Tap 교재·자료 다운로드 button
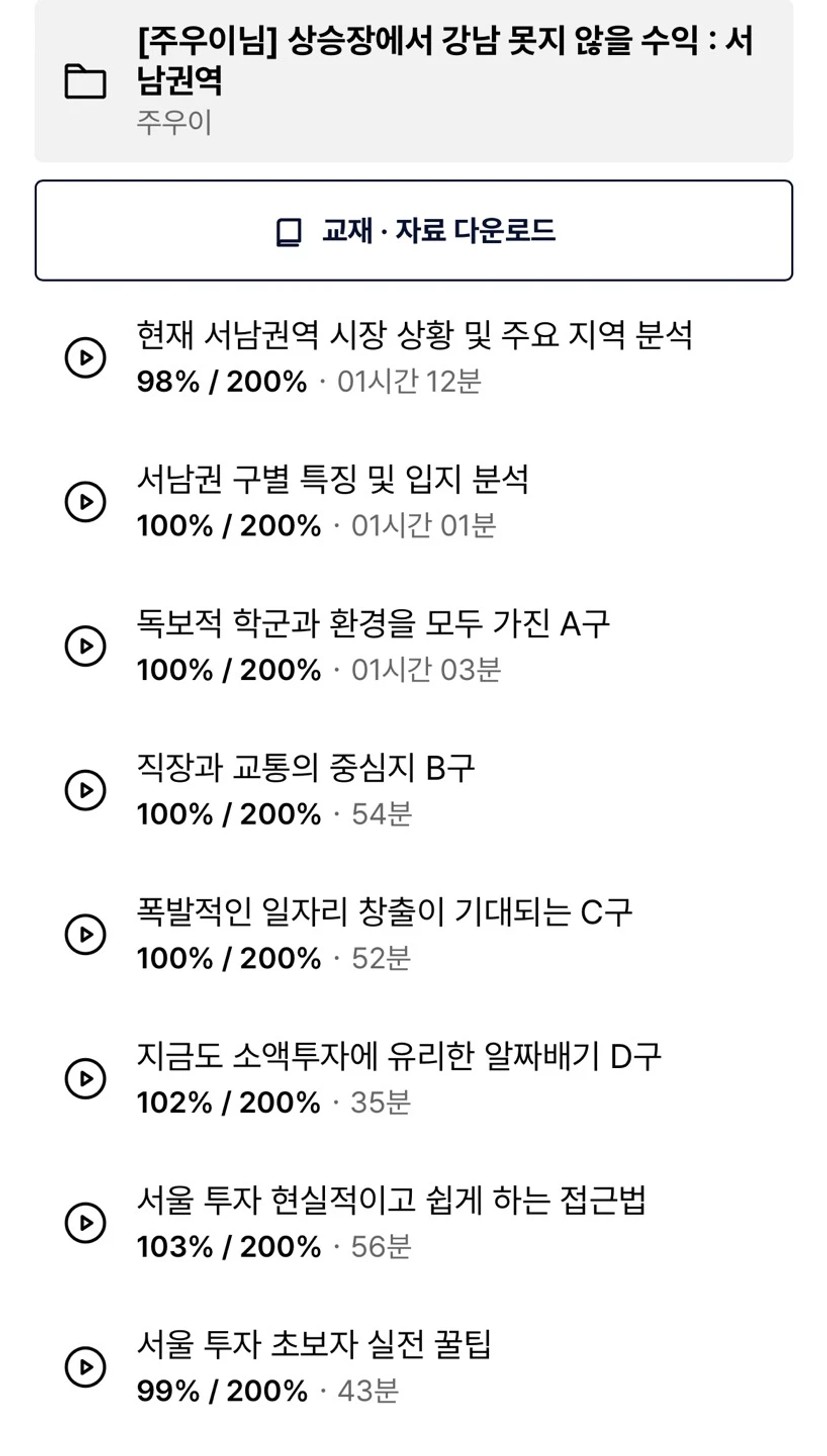Screen dimensions: 827x1456 click(414, 231)
